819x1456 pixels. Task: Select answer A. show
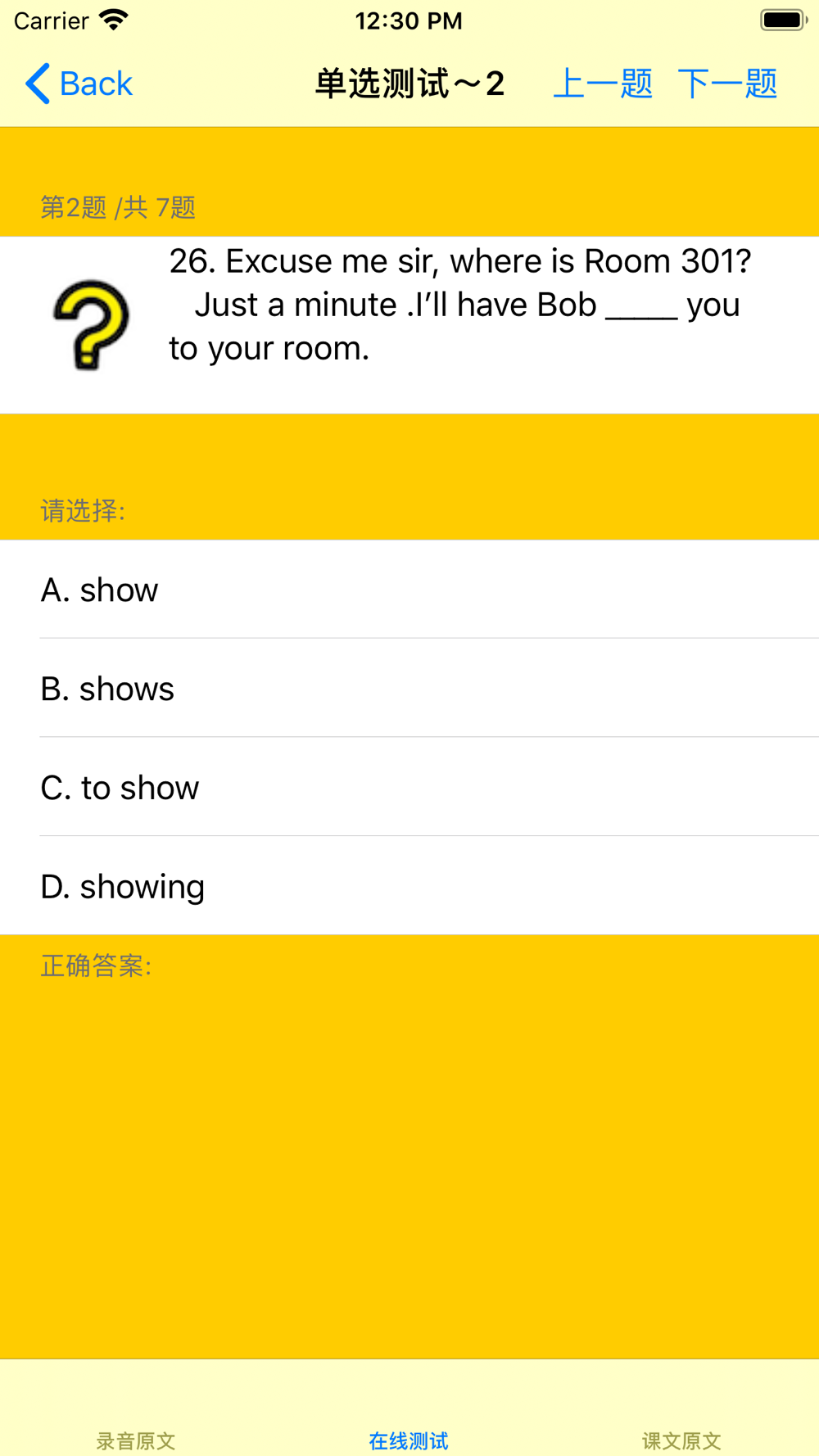tap(409, 590)
